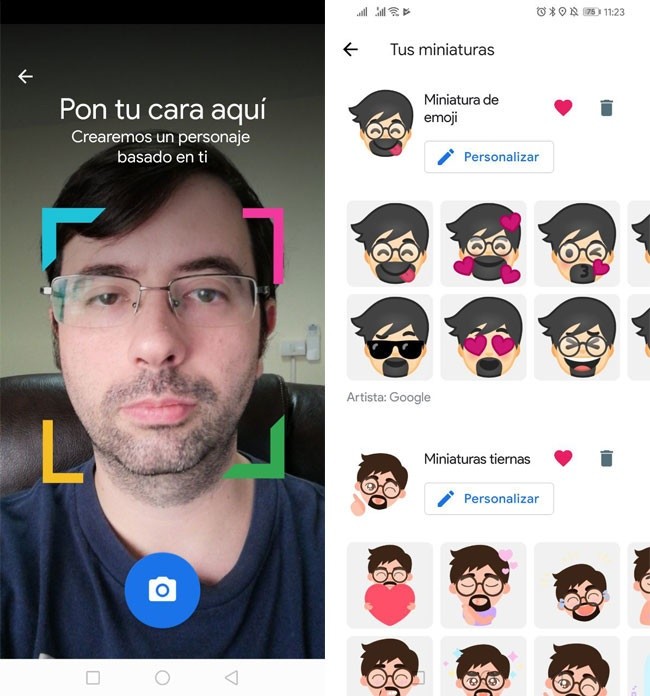Viewport: 650px width, 696px height.
Task: Unfavorite the Miniaturas tiernas pack
Action: point(563,458)
